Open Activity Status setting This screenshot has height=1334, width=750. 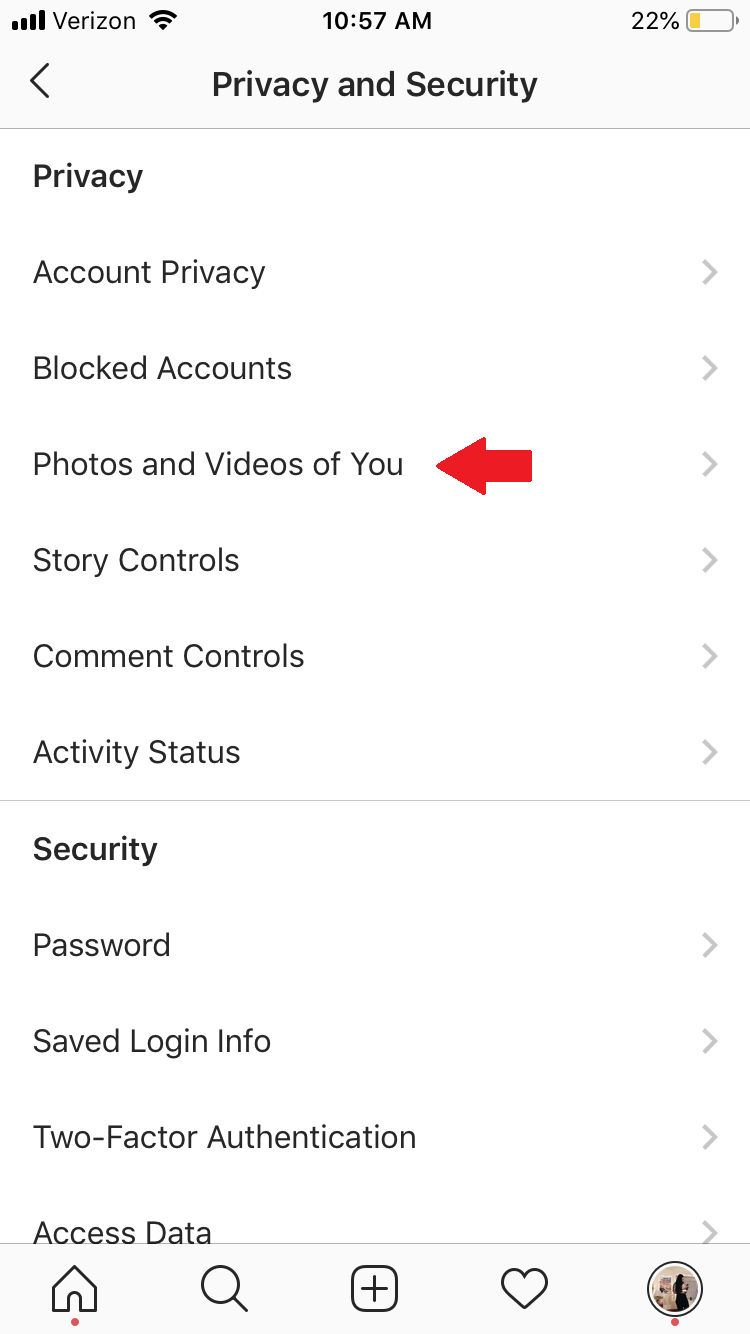pos(375,752)
